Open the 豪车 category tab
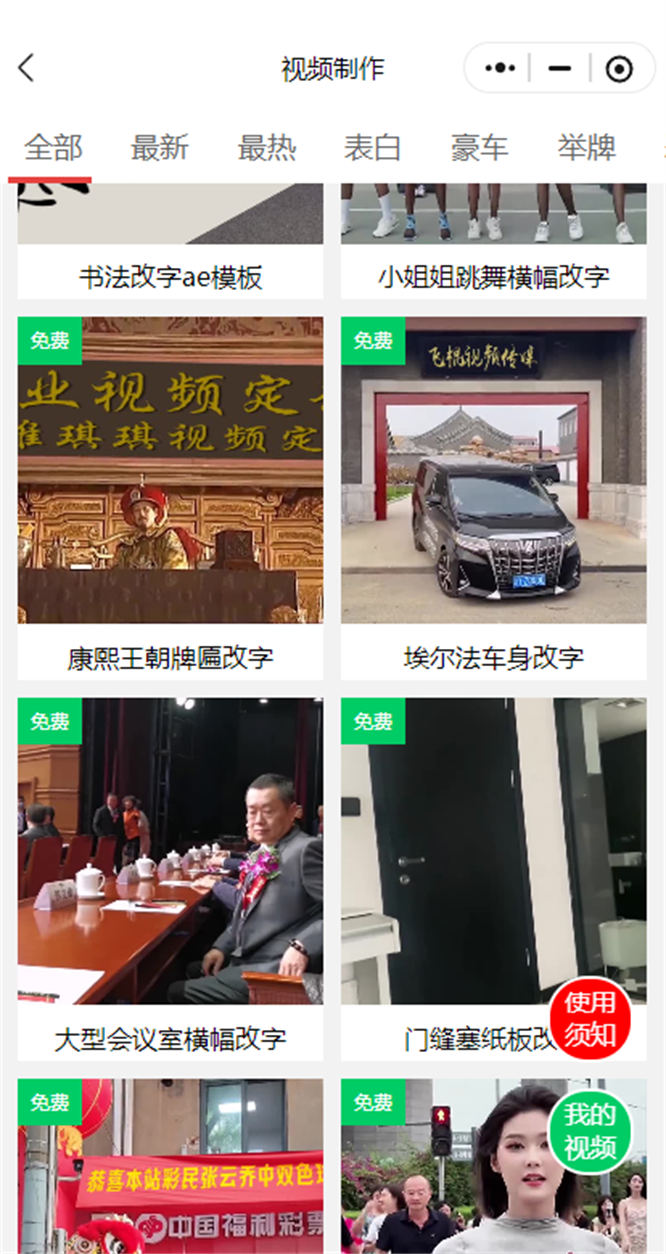The height and width of the screenshot is (1254, 666). (x=479, y=148)
